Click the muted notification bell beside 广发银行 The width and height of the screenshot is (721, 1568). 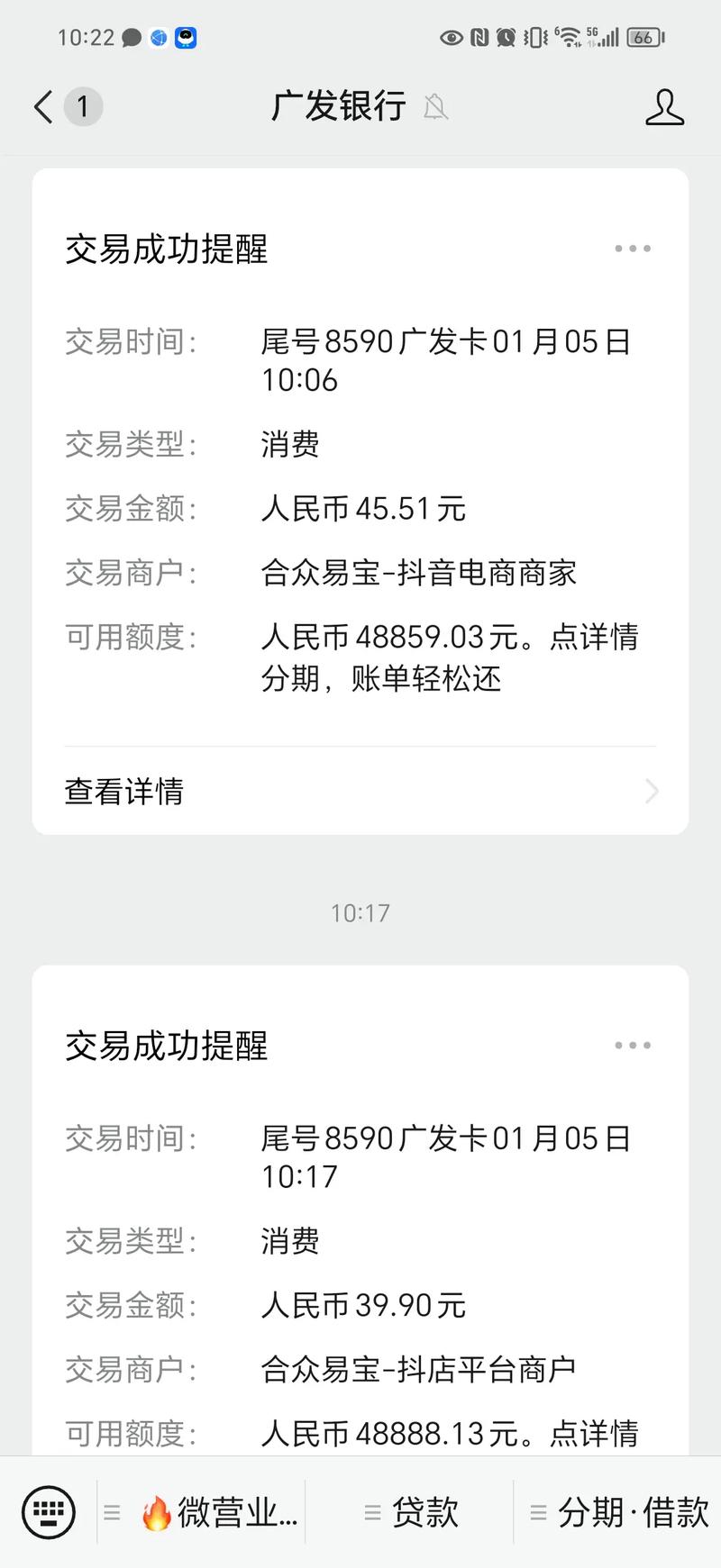click(436, 106)
